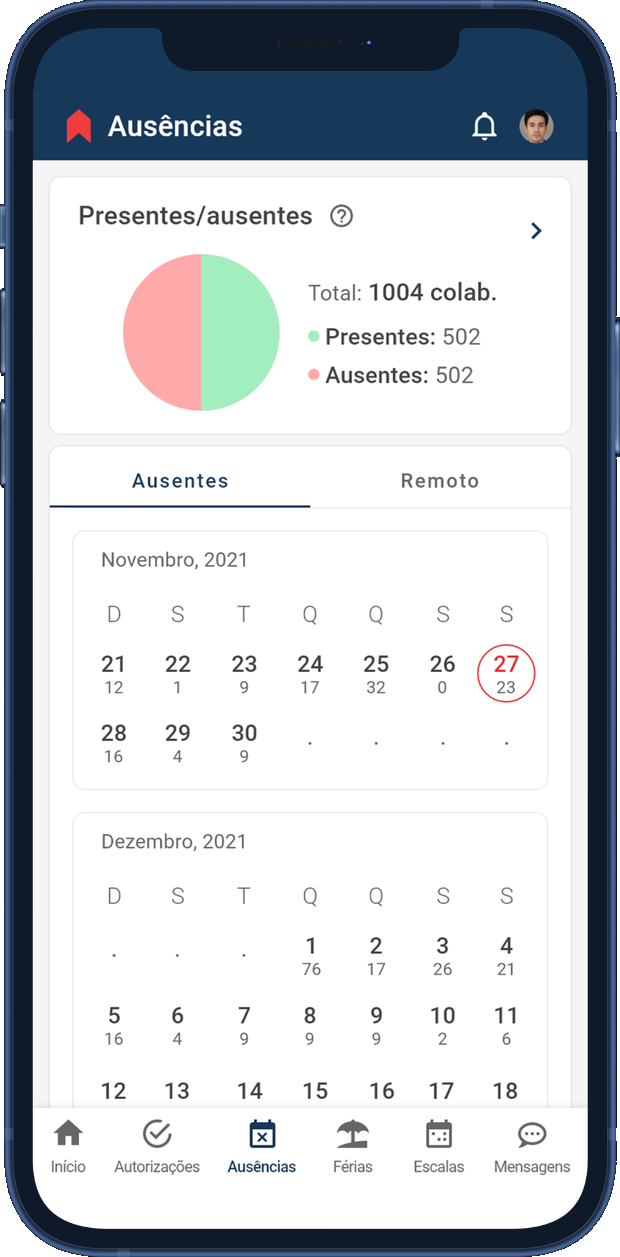Select the Ausentes tab

coord(181,481)
